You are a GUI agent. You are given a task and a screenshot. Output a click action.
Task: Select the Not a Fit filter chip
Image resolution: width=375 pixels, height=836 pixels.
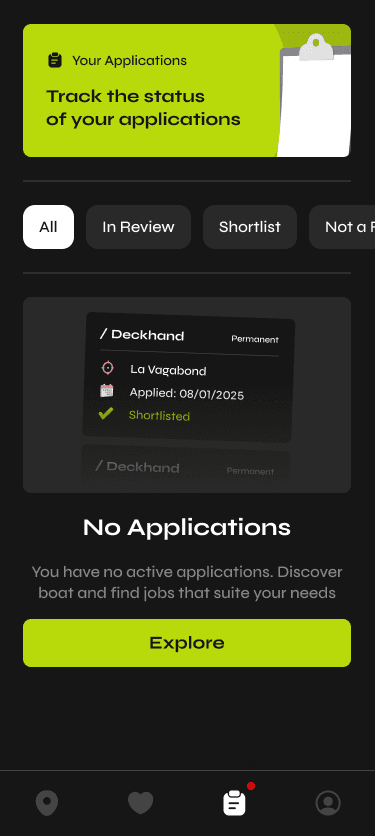point(342,227)
